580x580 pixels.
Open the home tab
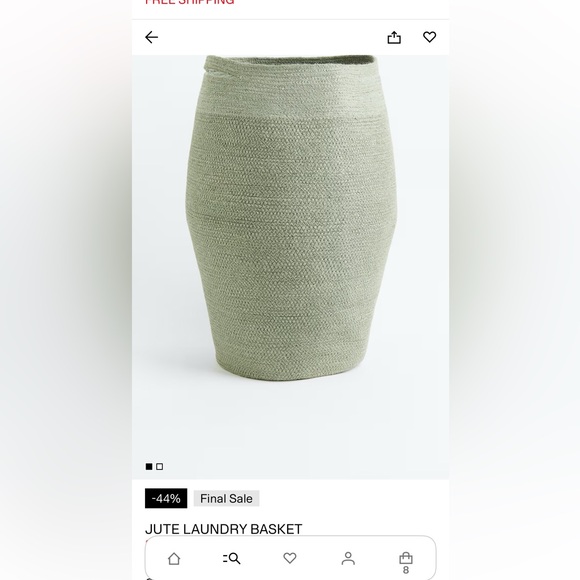[x=174, y=559]
